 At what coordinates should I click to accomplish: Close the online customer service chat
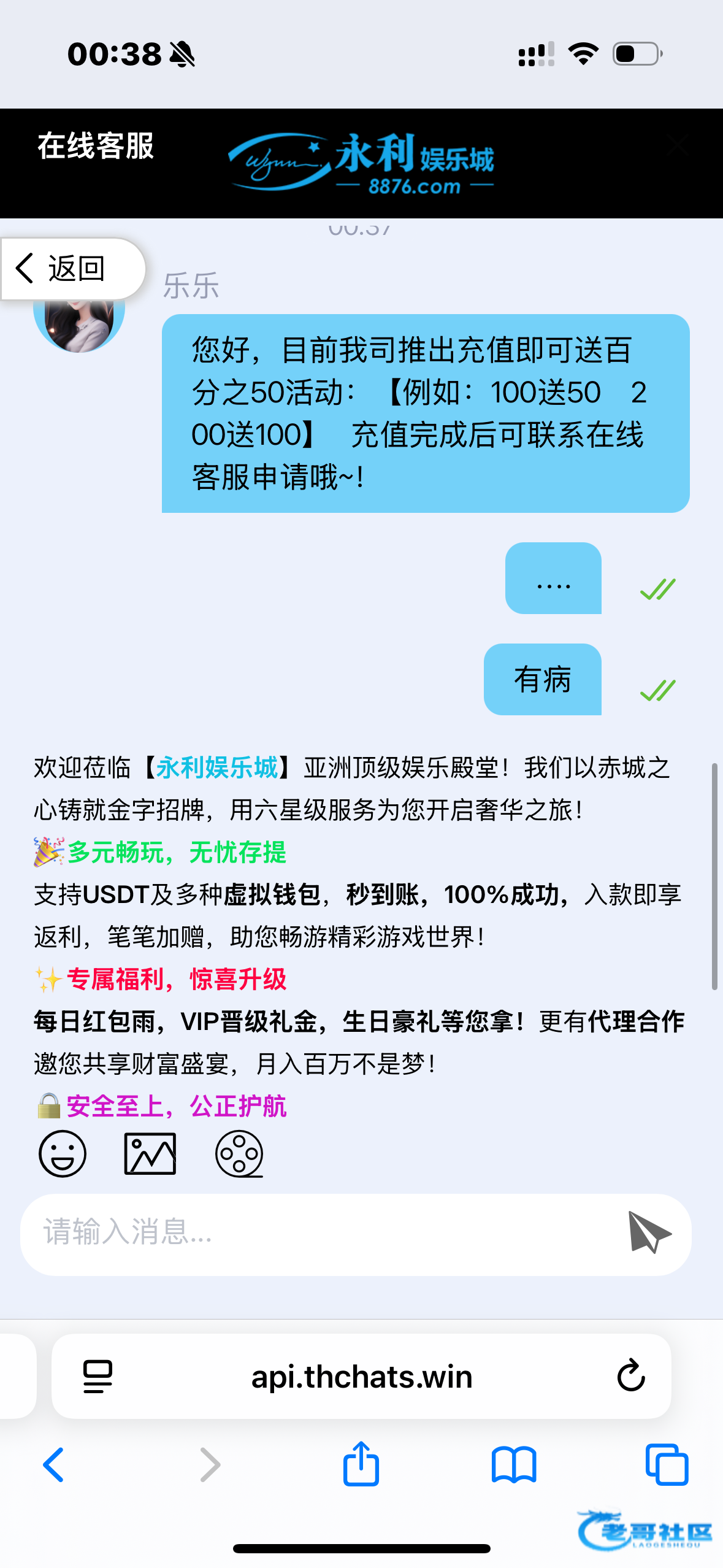[x=678, y=145]
